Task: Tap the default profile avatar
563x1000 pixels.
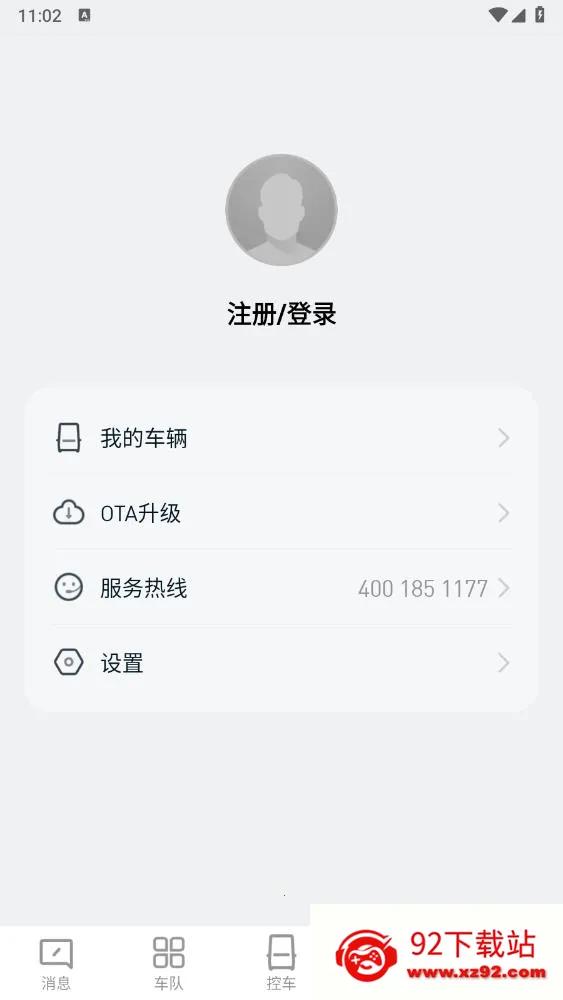Action: (x=281, y=210)
